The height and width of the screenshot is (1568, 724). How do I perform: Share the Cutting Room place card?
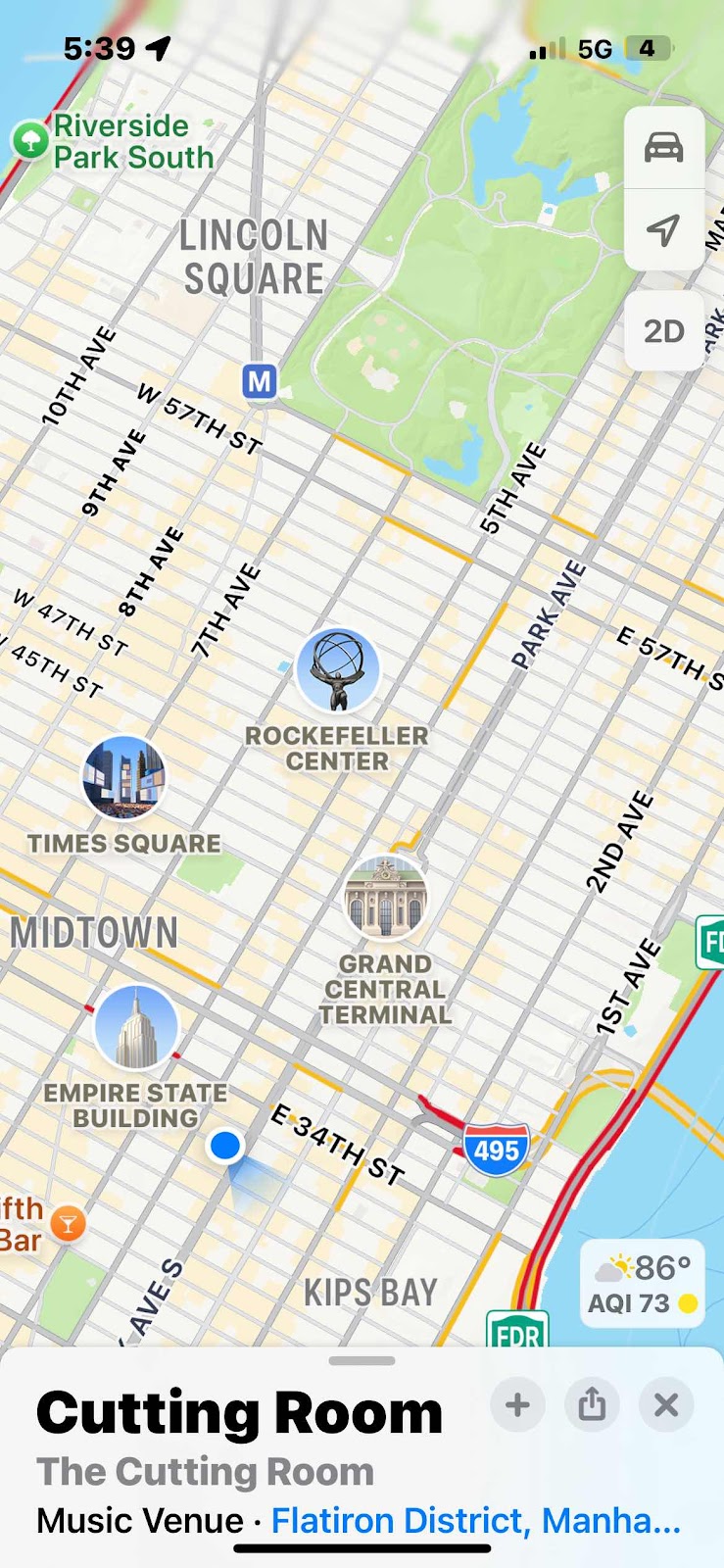[x=592, y=1405]
